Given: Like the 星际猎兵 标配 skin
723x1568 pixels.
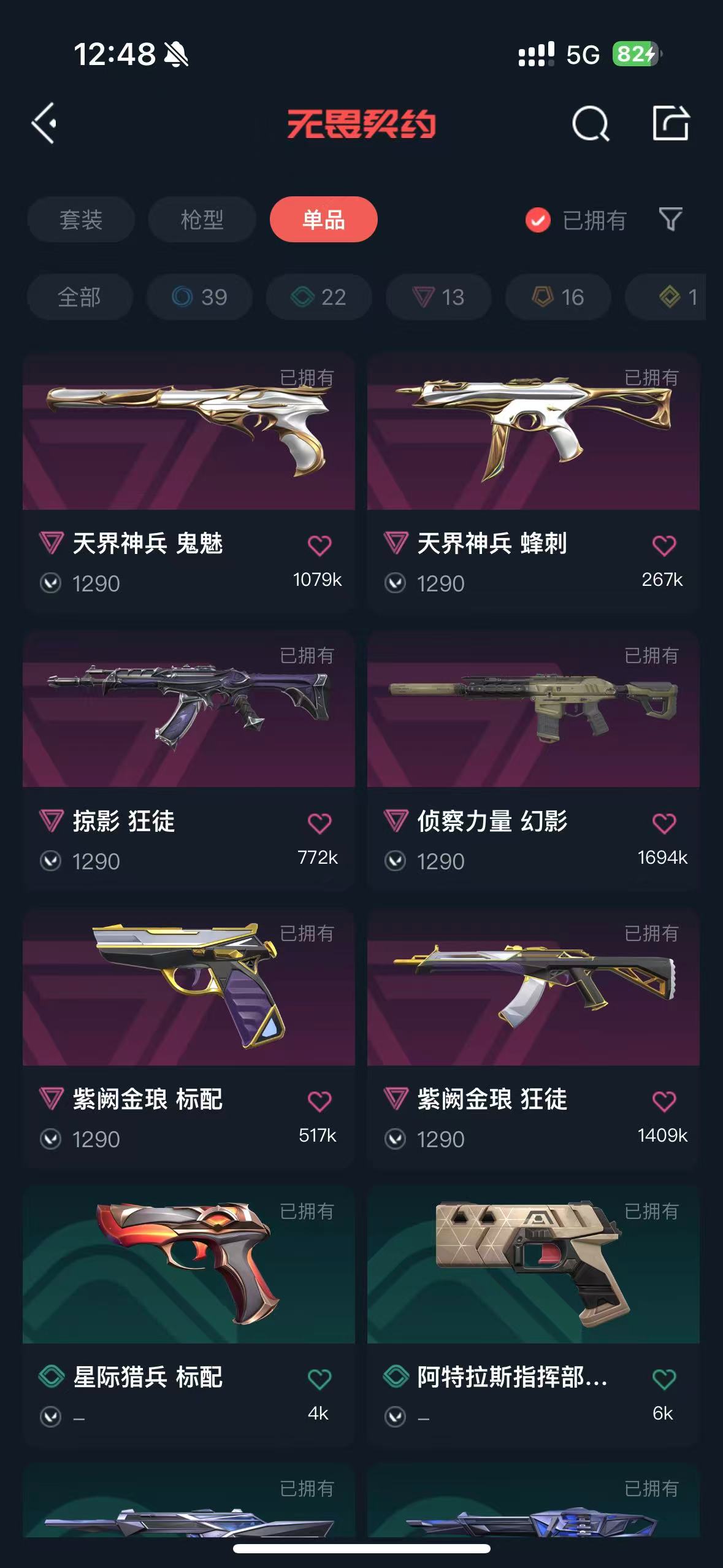Looking at the screenshot, I should click(319, 1379).
